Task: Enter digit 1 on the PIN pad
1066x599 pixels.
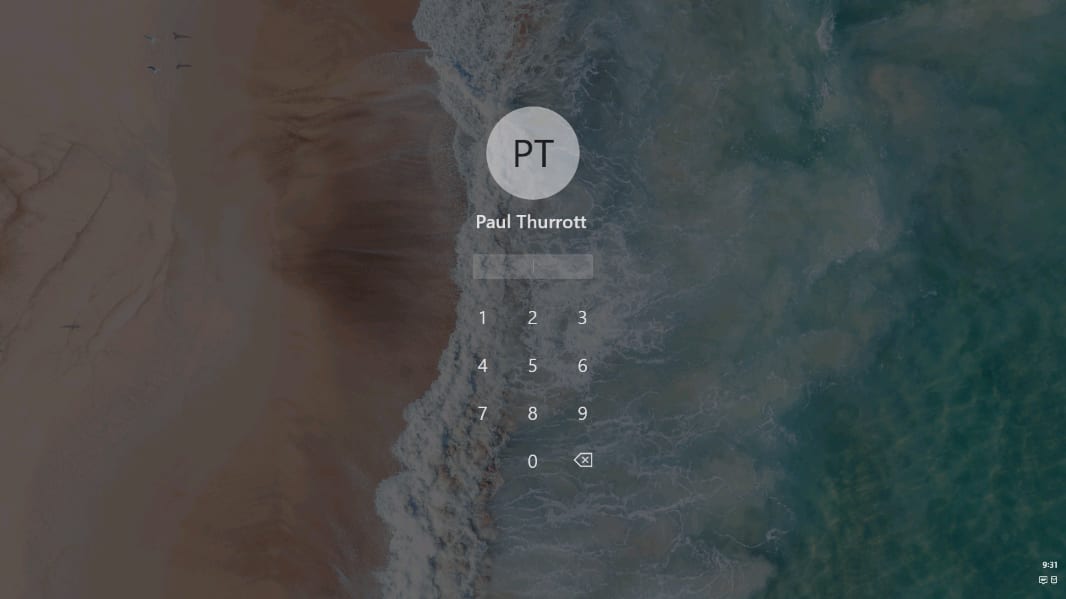Action: (482, 318)
